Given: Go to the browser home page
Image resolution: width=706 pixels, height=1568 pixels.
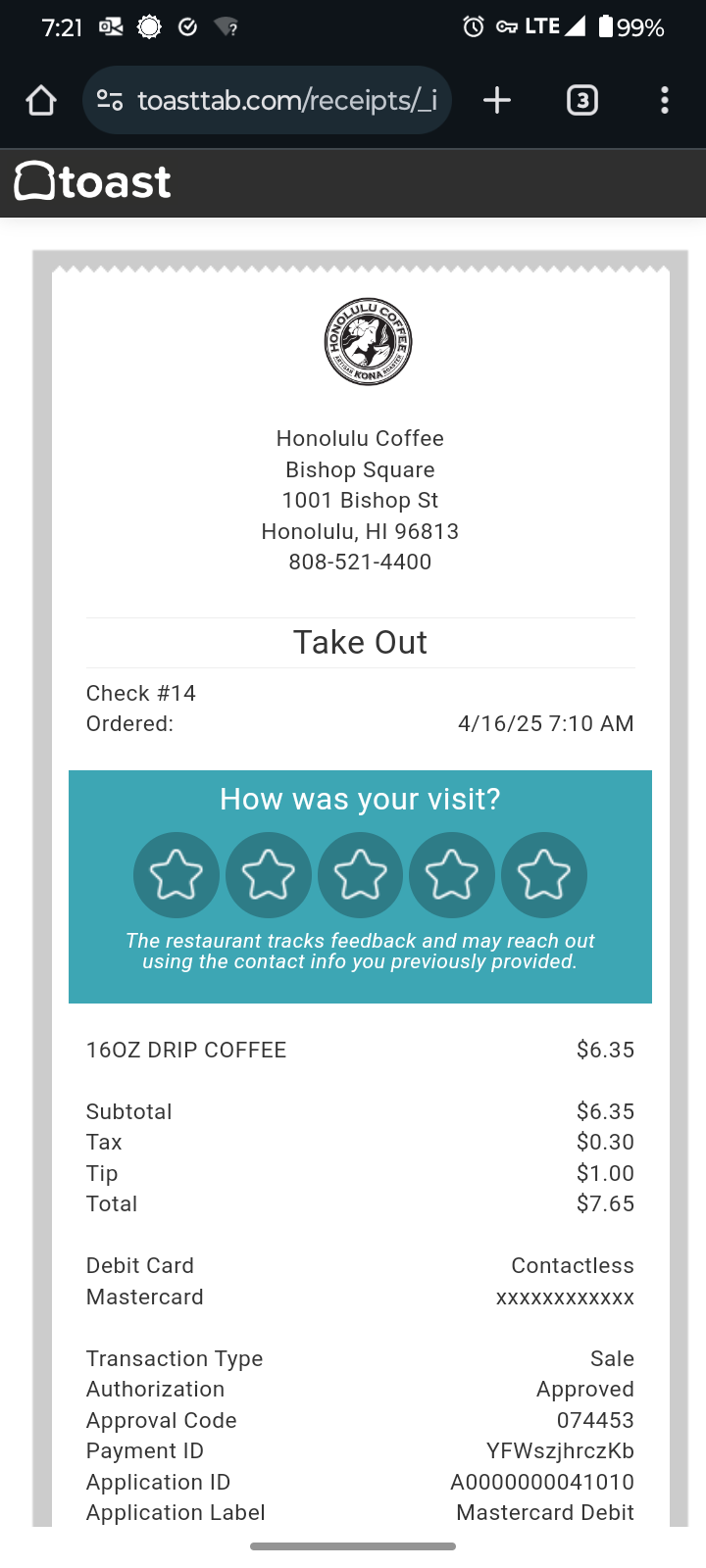Looking at the screenshot, I should [41, 100].
